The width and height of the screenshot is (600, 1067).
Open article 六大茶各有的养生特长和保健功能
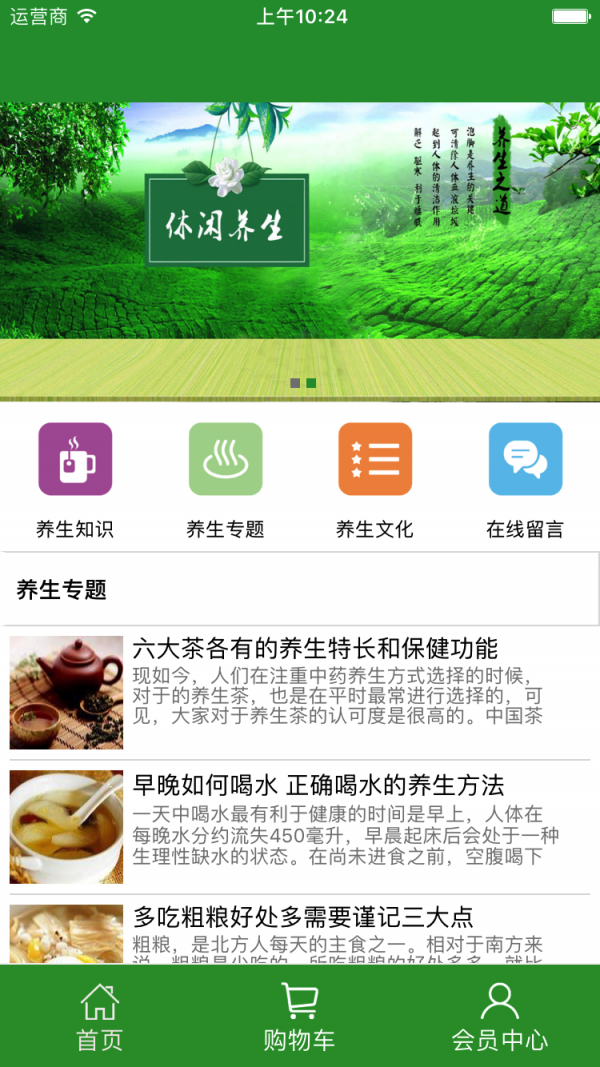click(315, 648)
